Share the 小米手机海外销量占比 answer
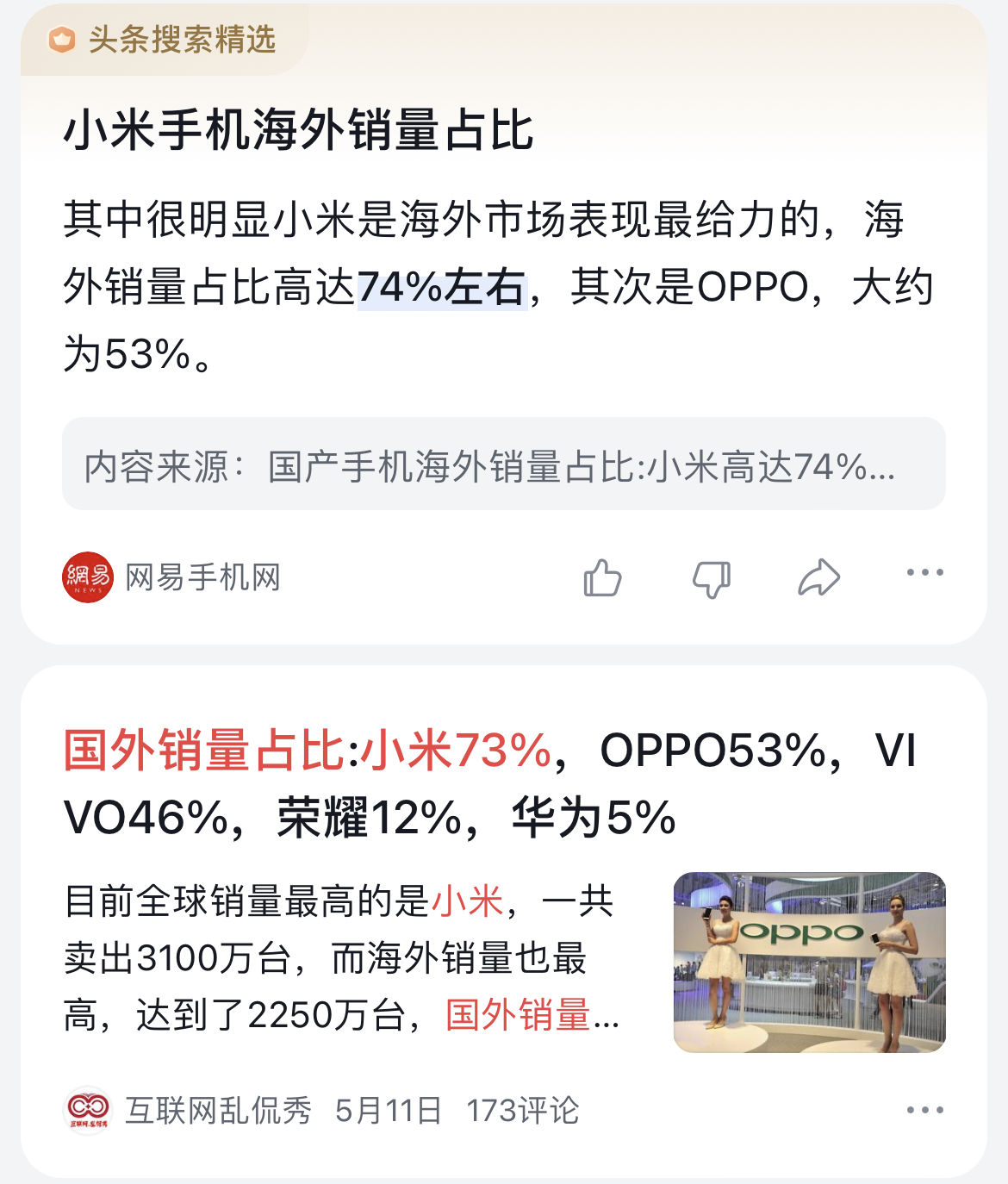The width and height of the screenshot is (1008, 1184). click(818, 577)
